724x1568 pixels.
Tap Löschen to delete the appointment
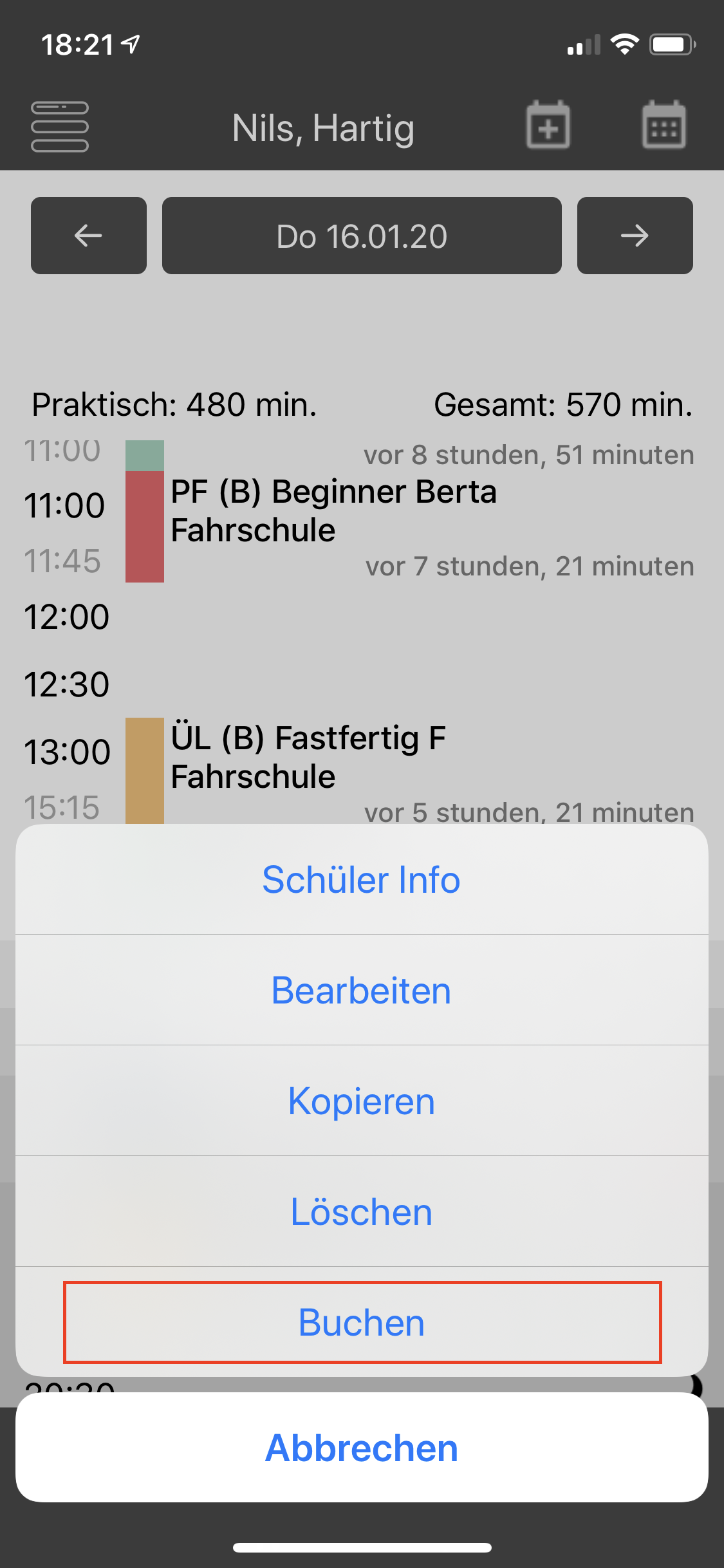click(x=362, y=1212)
